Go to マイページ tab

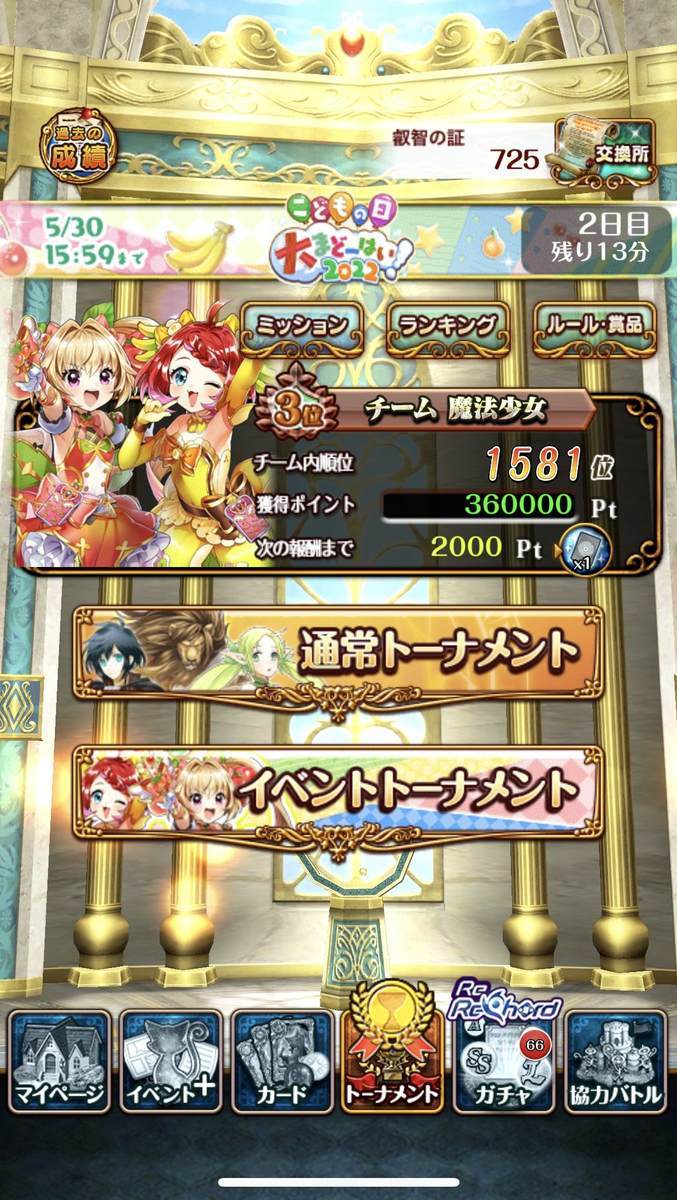(60, 1061)
